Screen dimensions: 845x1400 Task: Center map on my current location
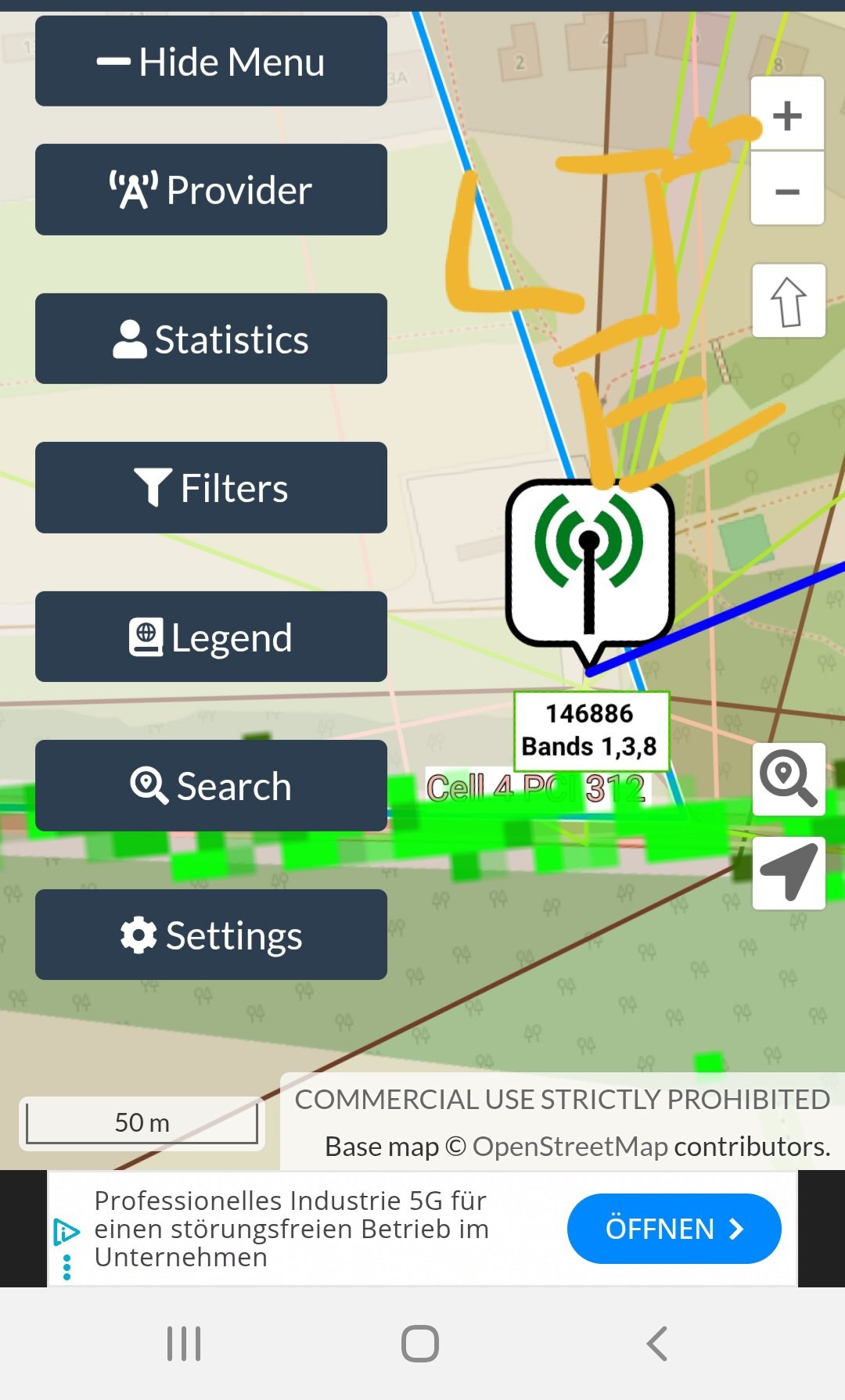789,873
